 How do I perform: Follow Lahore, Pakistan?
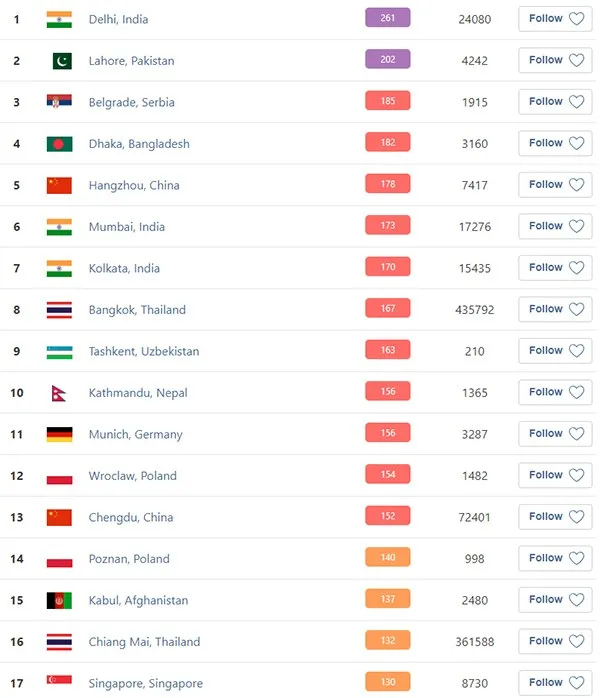pyautogui.click(x=555, y=60)
